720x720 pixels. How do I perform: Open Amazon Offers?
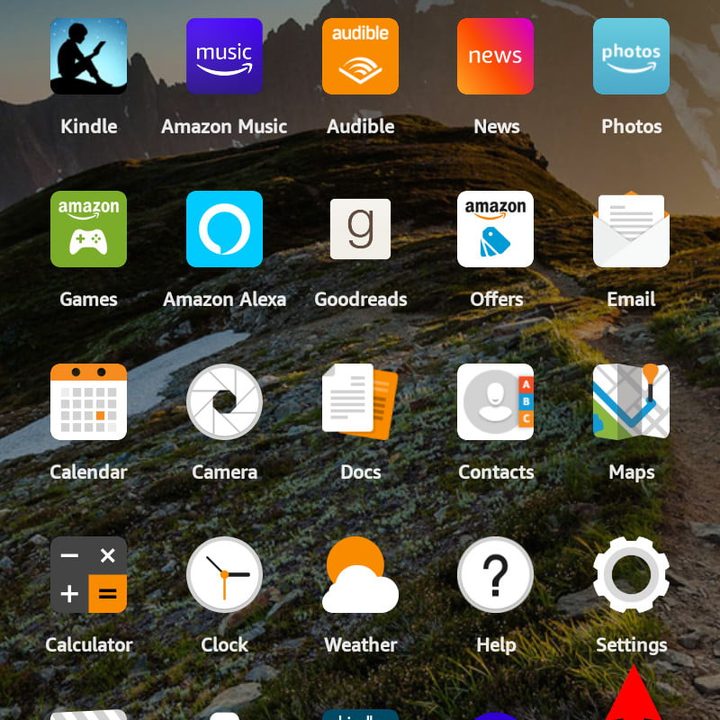point(496,229)
